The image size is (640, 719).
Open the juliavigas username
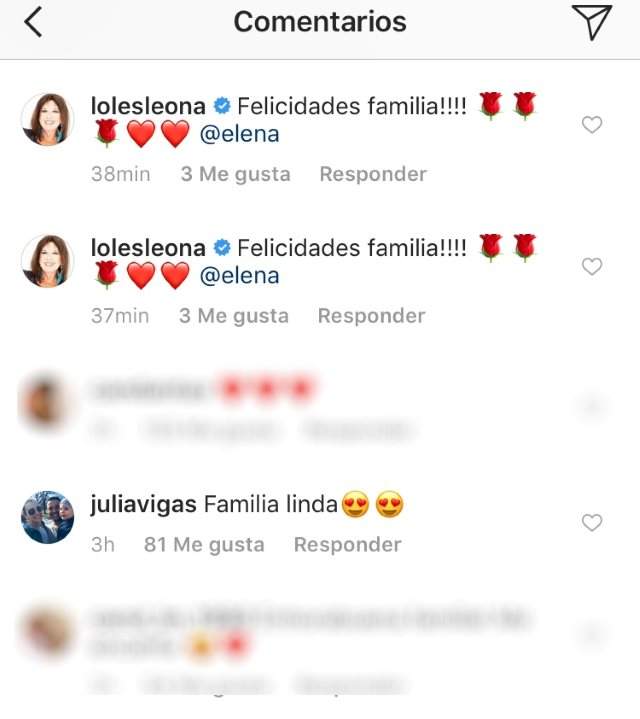tap(143, 505)
